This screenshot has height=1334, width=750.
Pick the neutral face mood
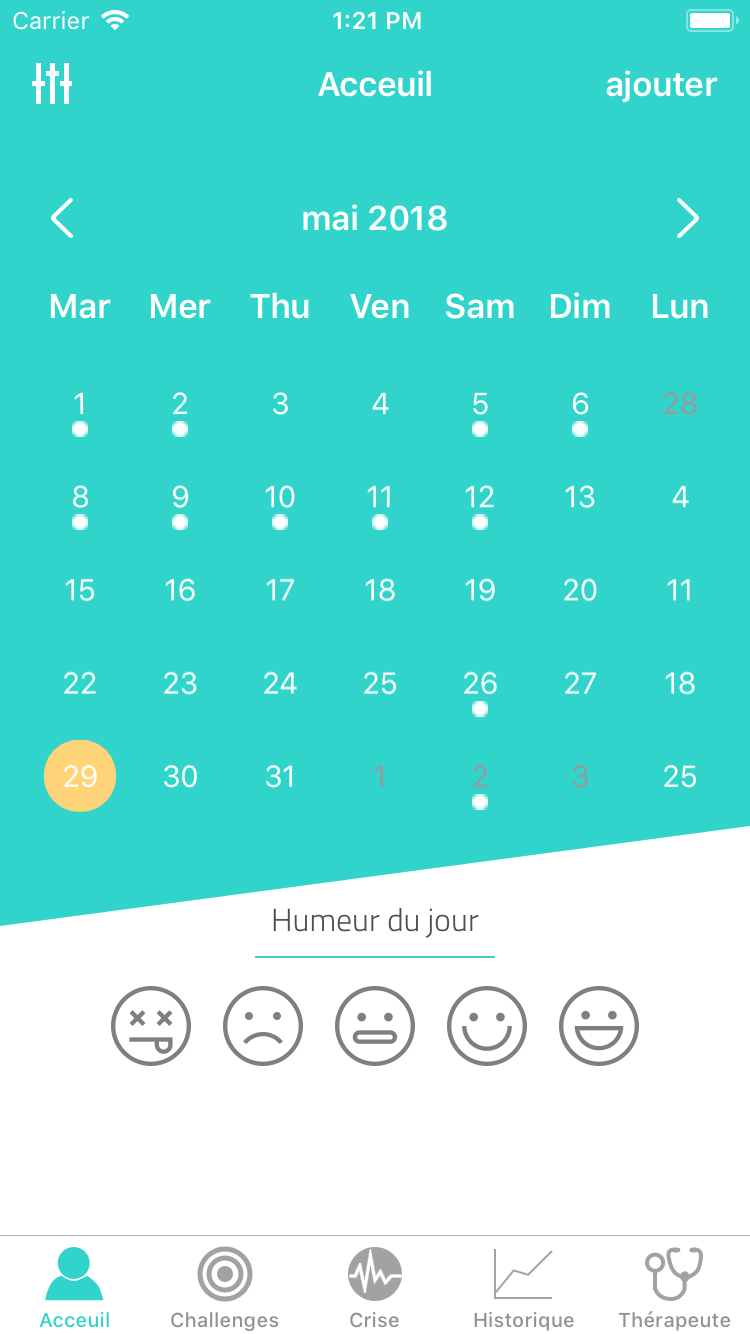pyautogui.click(x=375, y=1026)
